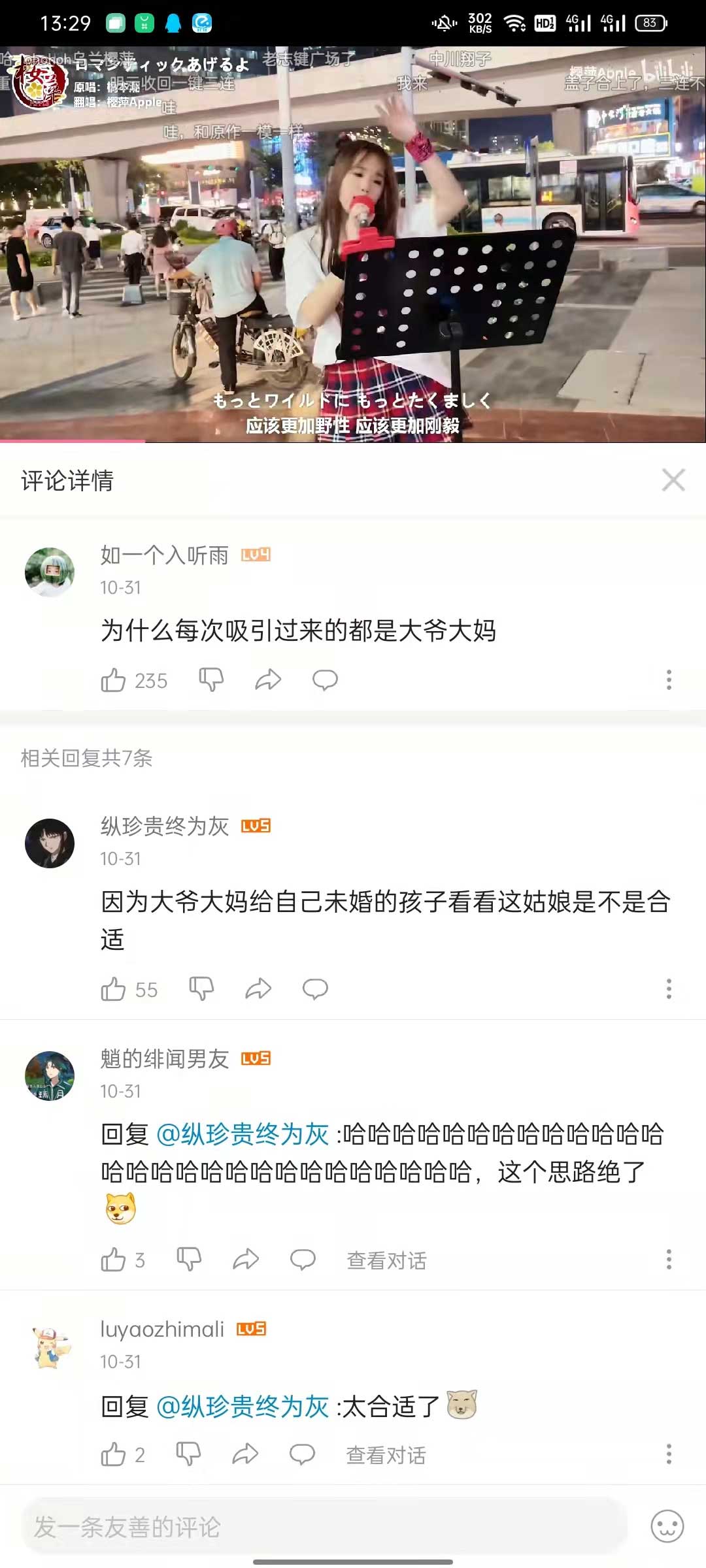The image size is (706, 1568).
Task: Share the comment by 如一个入听雨
Action: pyautogui.click(x=268, y=680)
